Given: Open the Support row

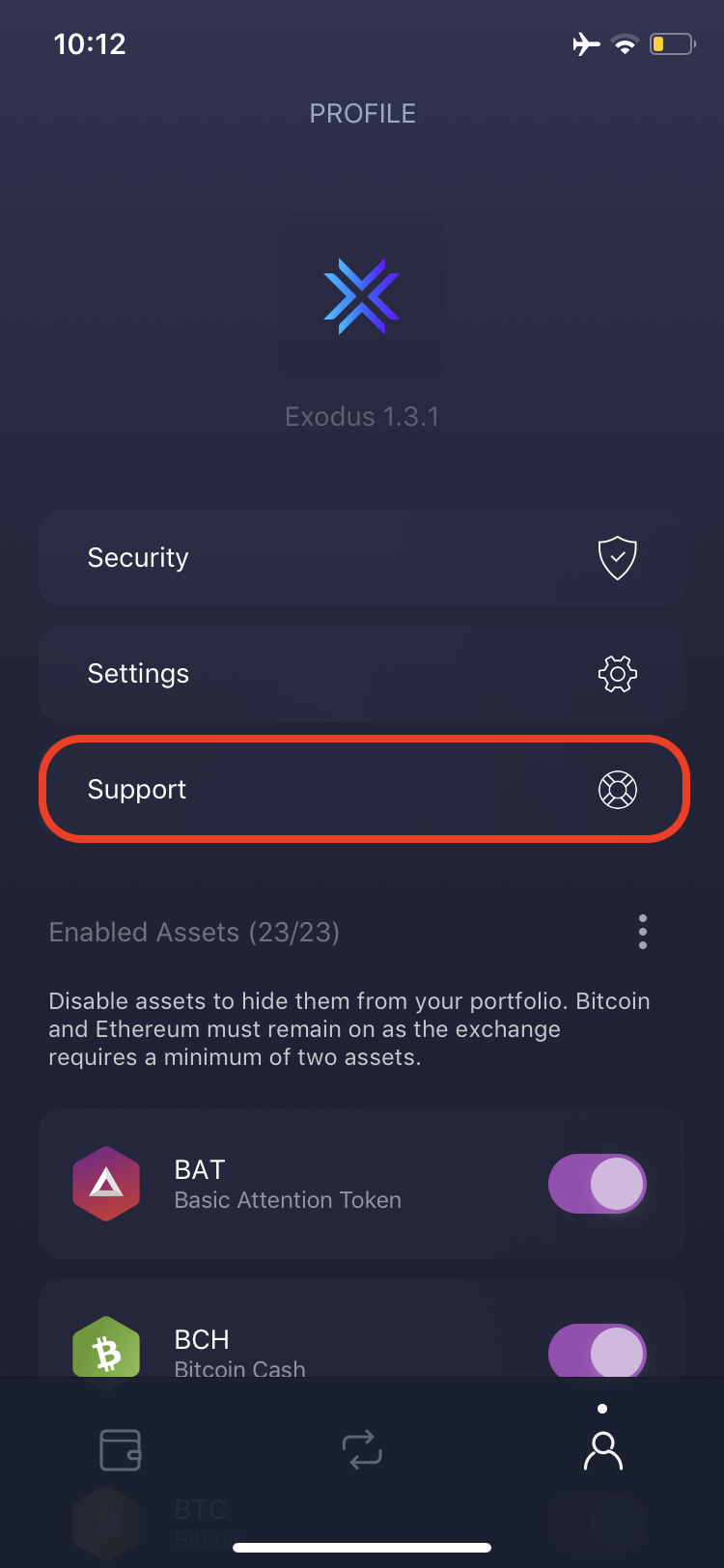Looking at the screenshot, I should point(362,790).
